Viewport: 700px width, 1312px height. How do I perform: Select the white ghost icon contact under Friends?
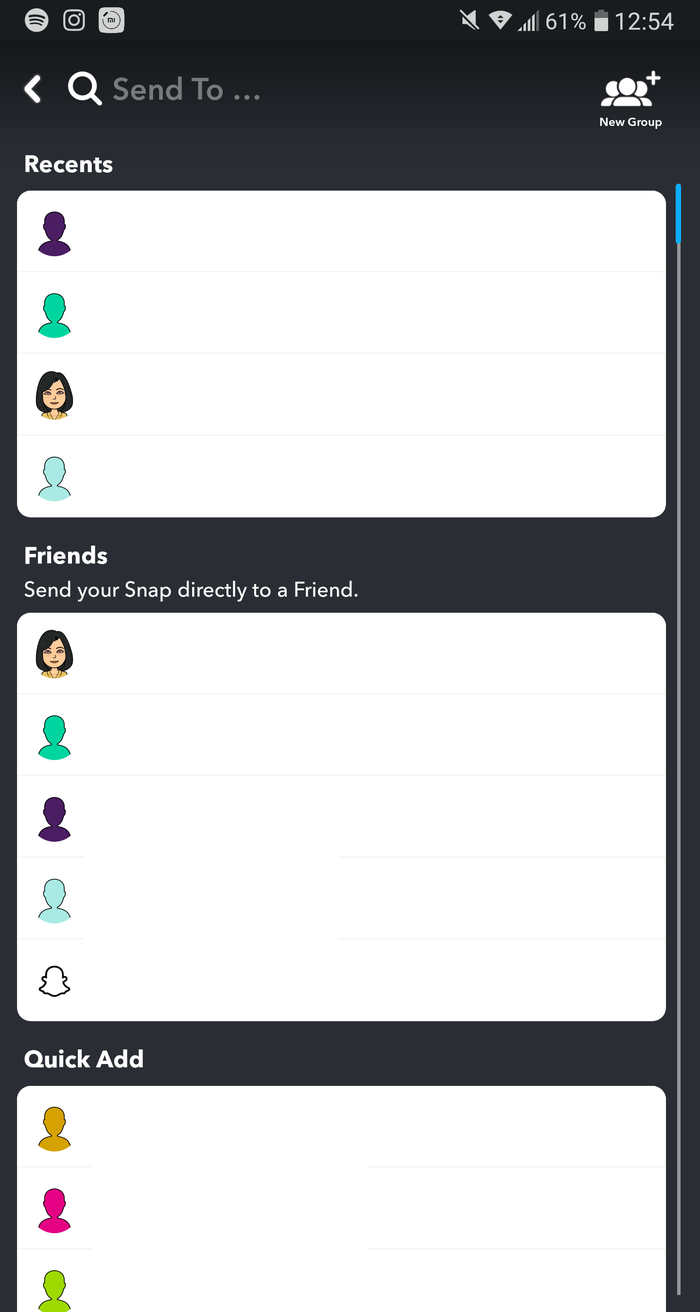[341, 981]
